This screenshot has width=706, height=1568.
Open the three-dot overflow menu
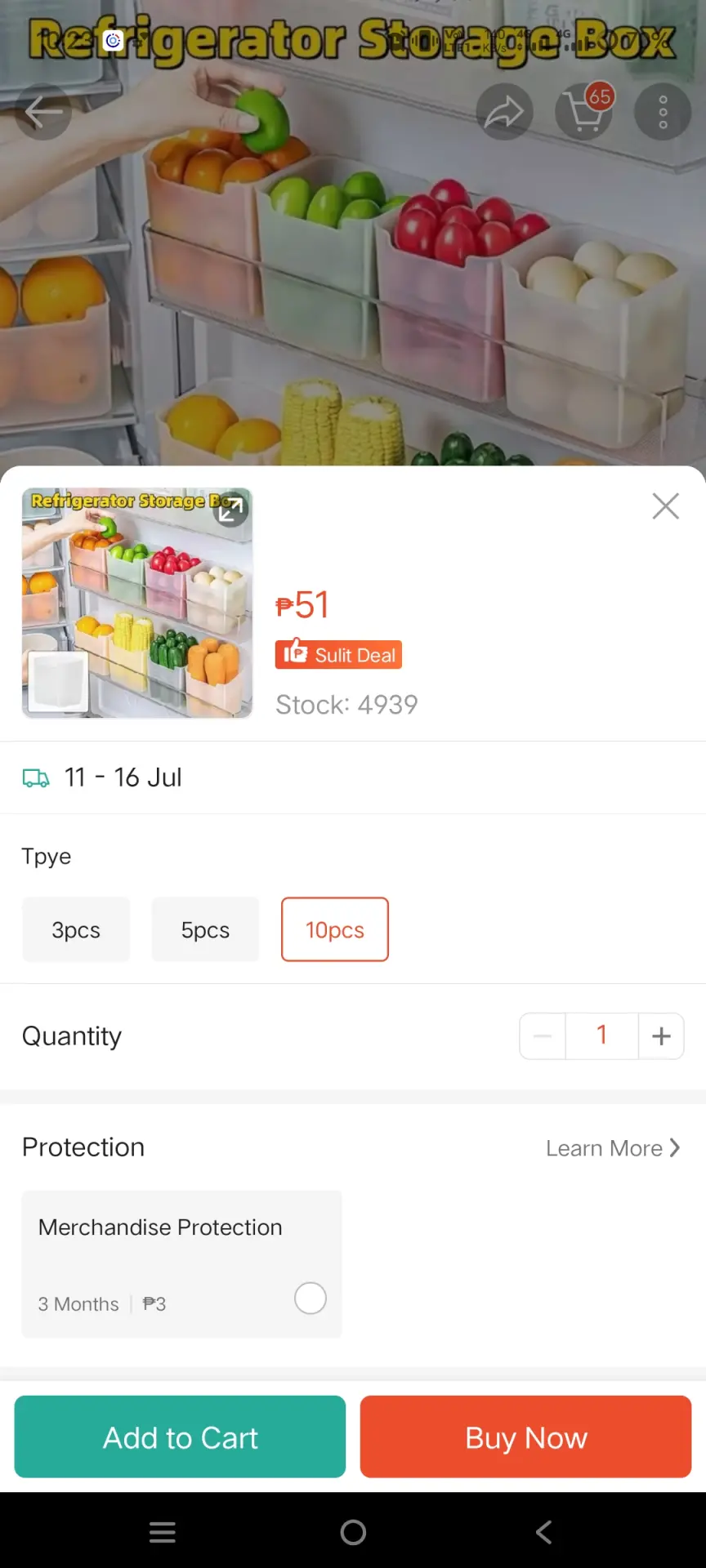click(663, 112)
